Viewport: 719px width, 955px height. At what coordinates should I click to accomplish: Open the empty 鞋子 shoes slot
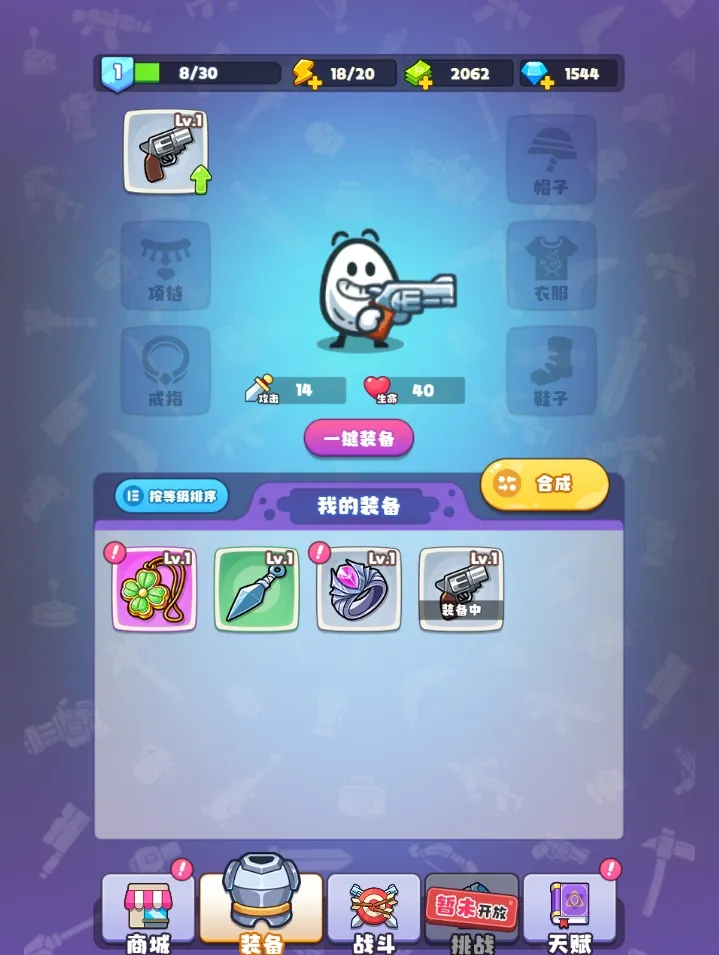pos(551,371)
